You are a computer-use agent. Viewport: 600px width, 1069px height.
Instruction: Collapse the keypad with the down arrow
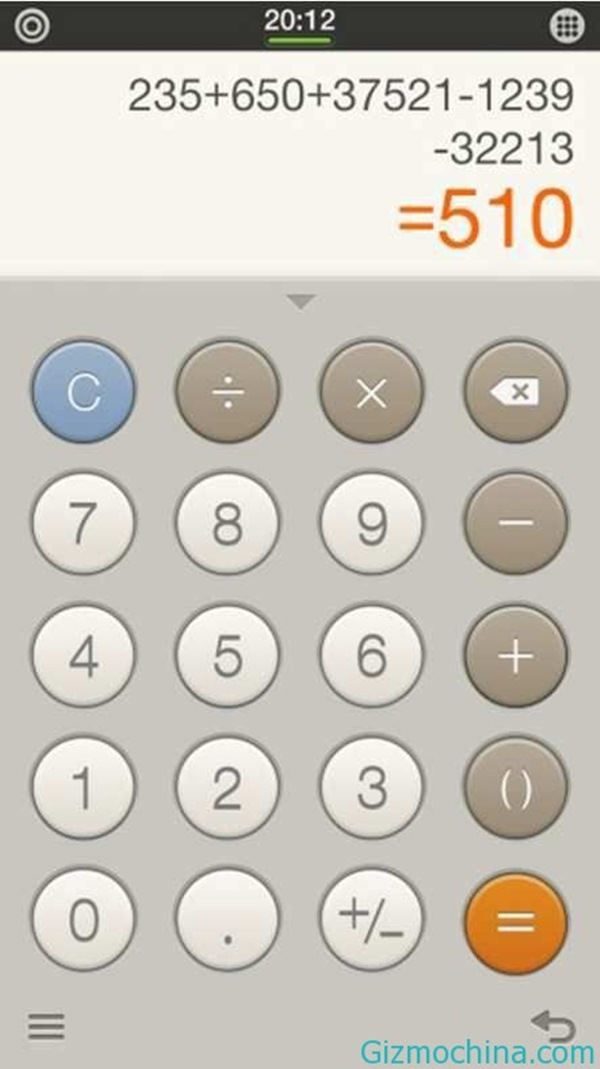tap(301, 301)
